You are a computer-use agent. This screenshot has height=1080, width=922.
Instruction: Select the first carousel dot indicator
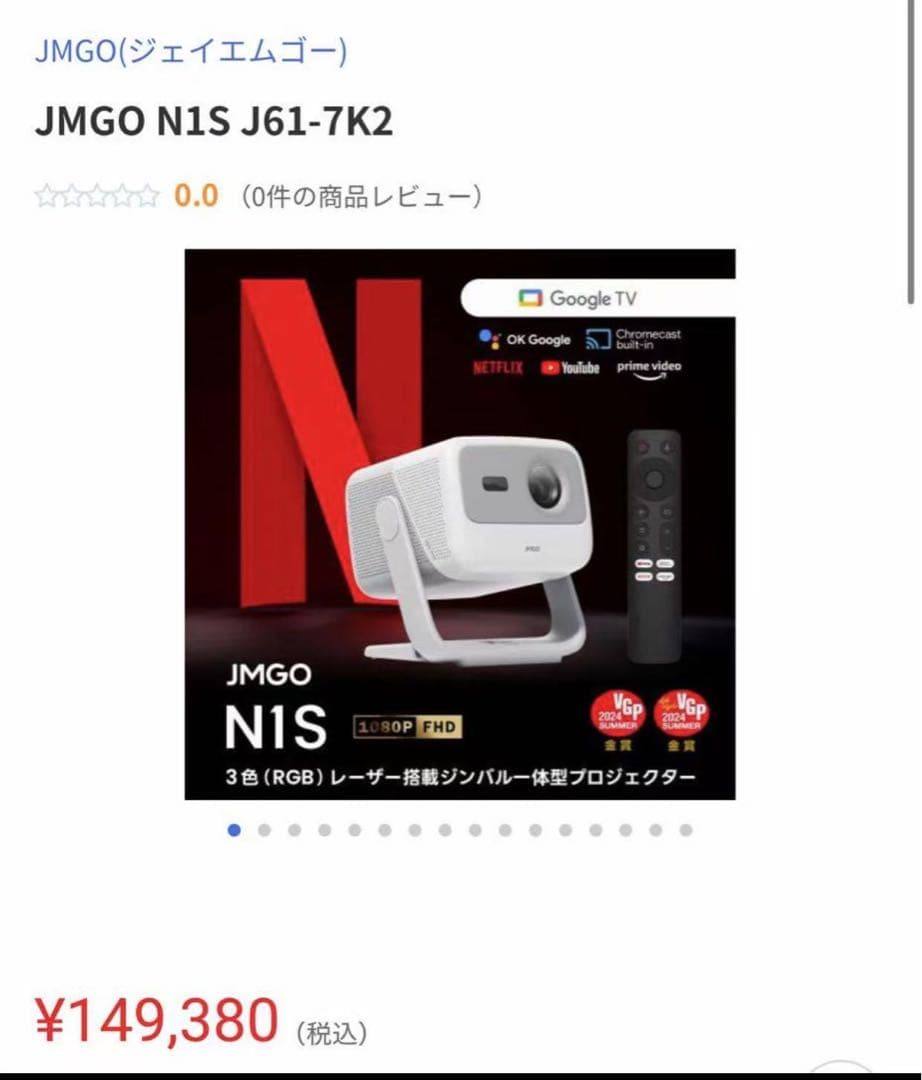(235, 828)
